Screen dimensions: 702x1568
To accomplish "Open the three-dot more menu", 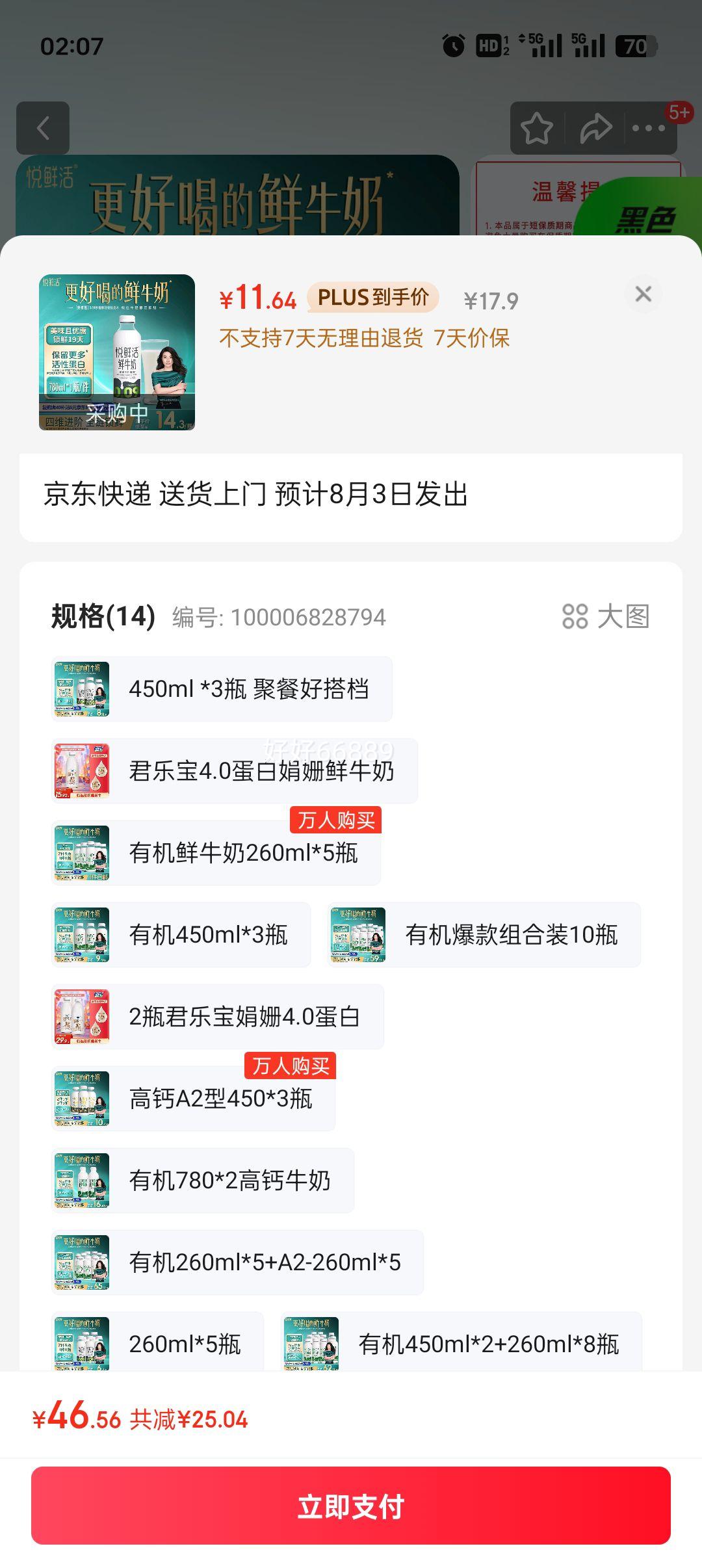I will 649,128.
